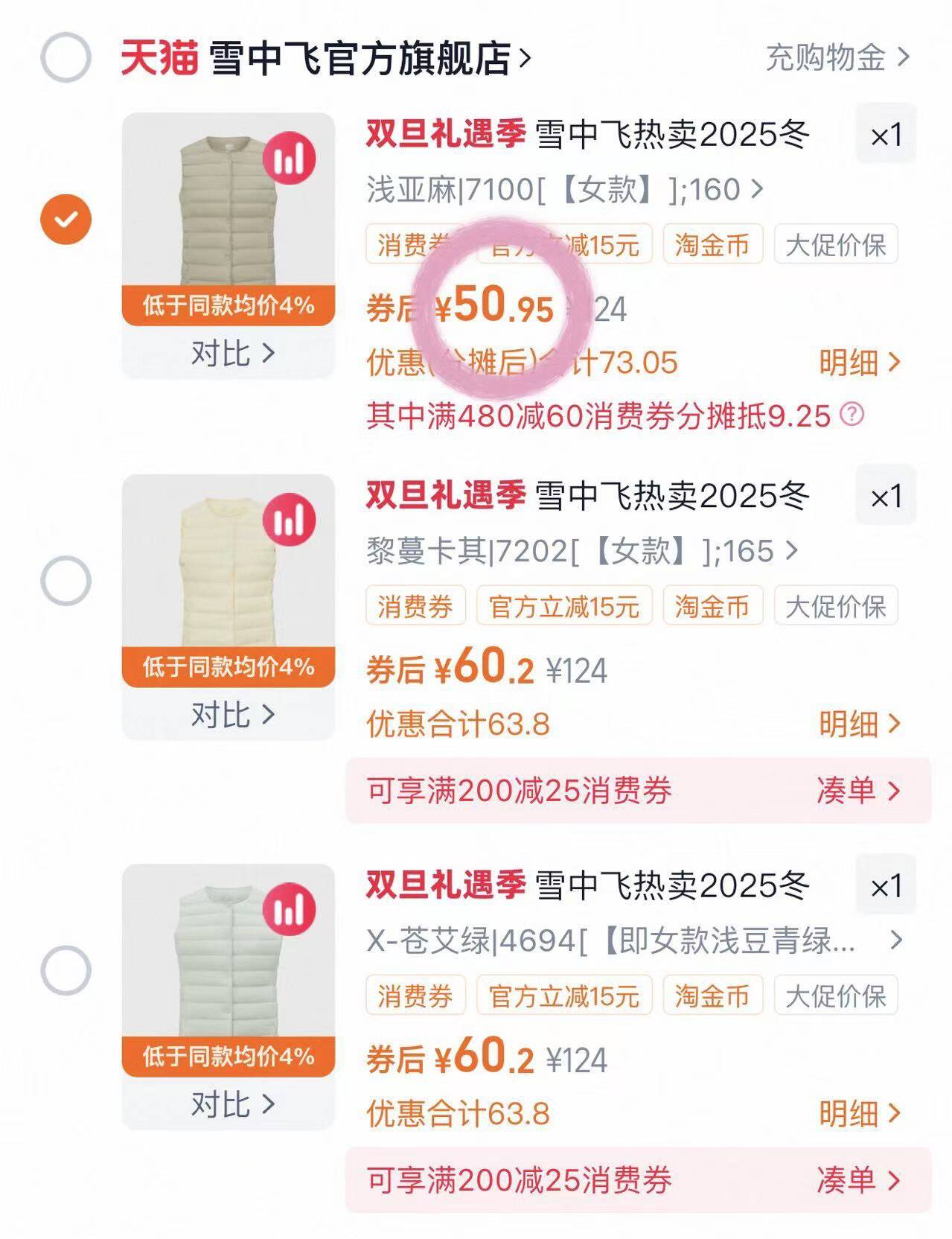952x1239 pixels.
Task: View 明细 for the 73.05 discount
Action: click(x=860, y=363)
